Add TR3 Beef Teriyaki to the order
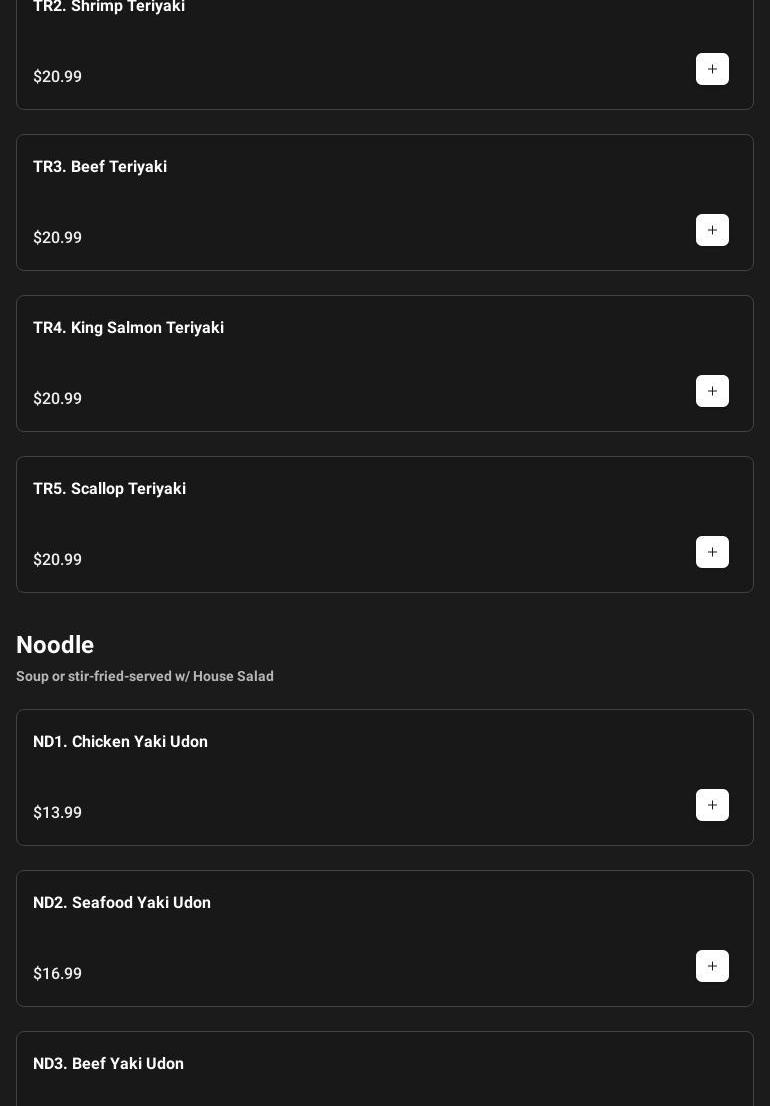Screen dimensions: 770x1106 [712, 230]
